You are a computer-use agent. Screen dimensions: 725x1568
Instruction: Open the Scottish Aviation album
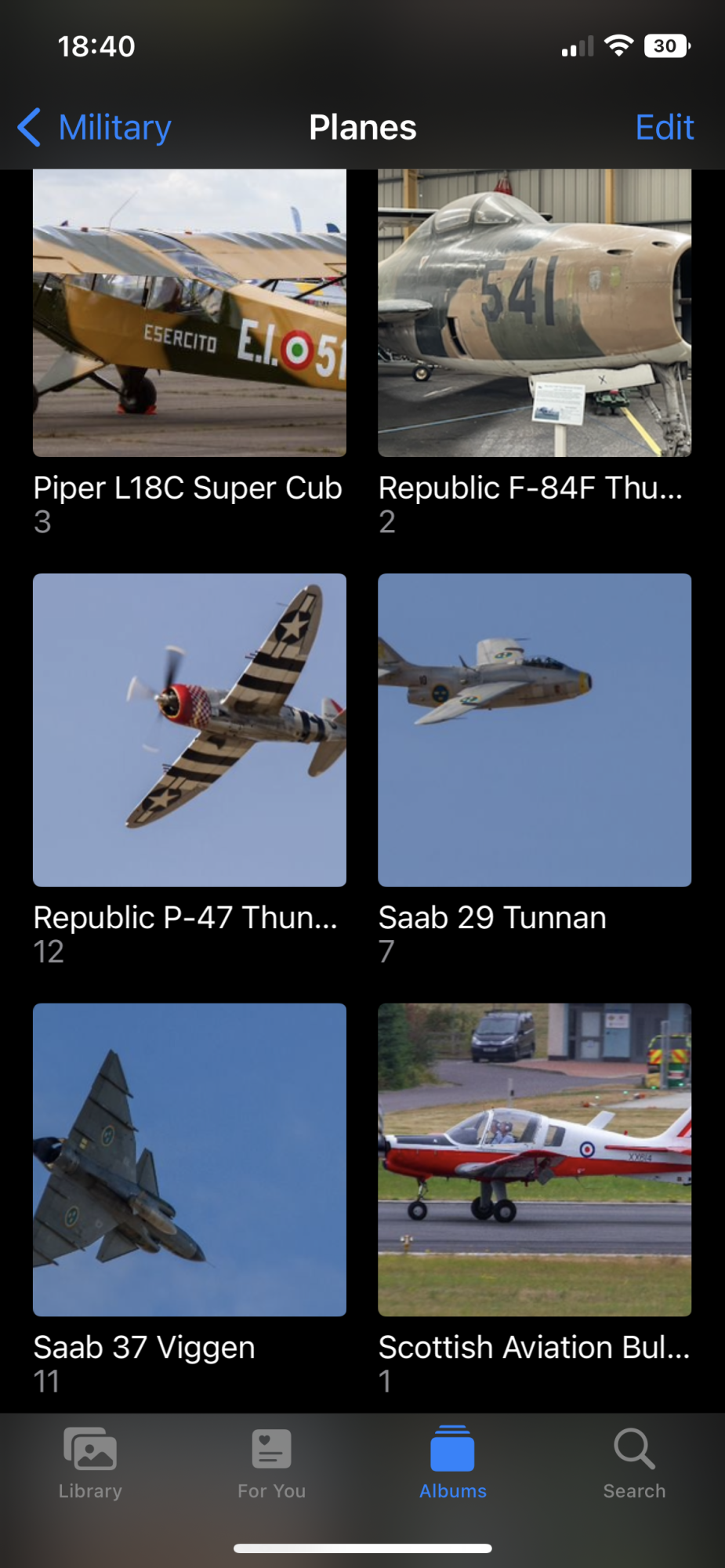point(535,1160)
